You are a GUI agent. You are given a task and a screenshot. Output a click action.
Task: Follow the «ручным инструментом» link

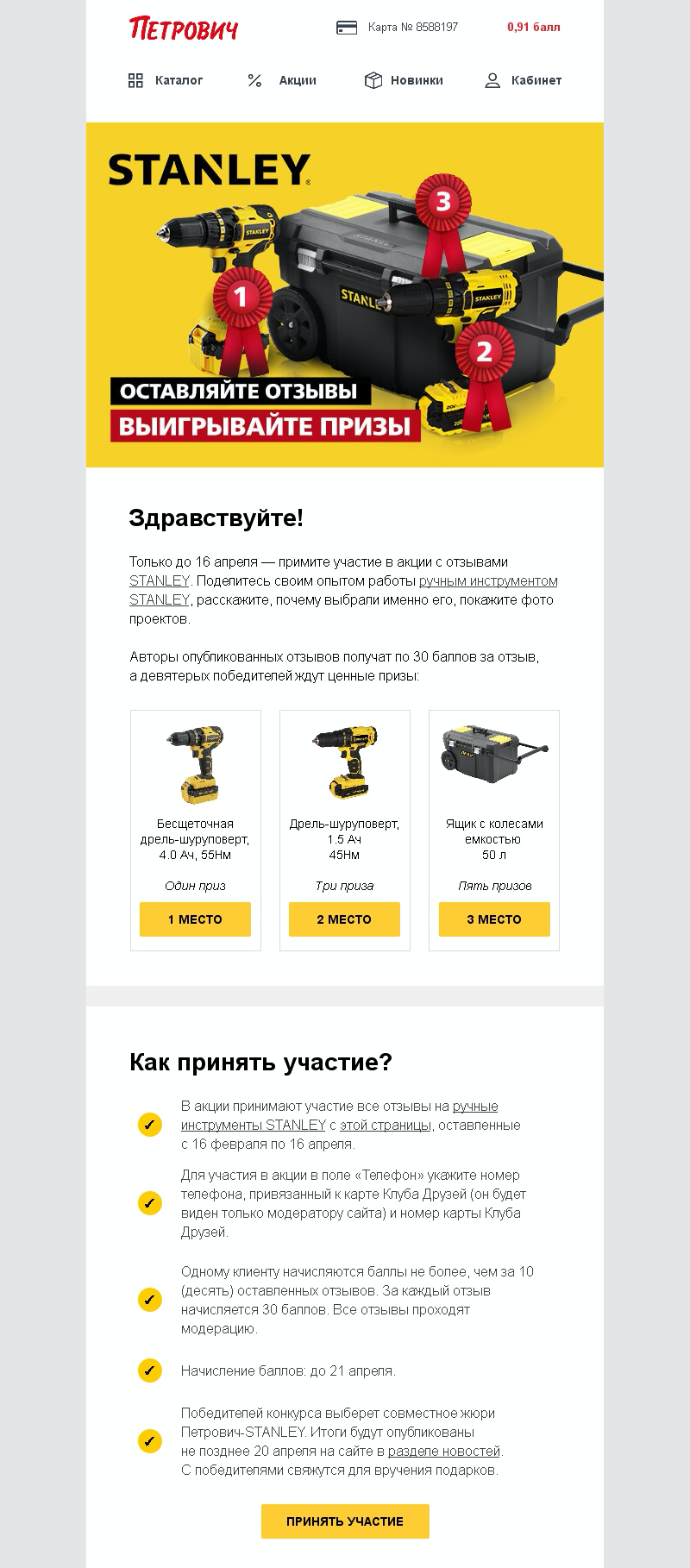[x=488, y=581]
